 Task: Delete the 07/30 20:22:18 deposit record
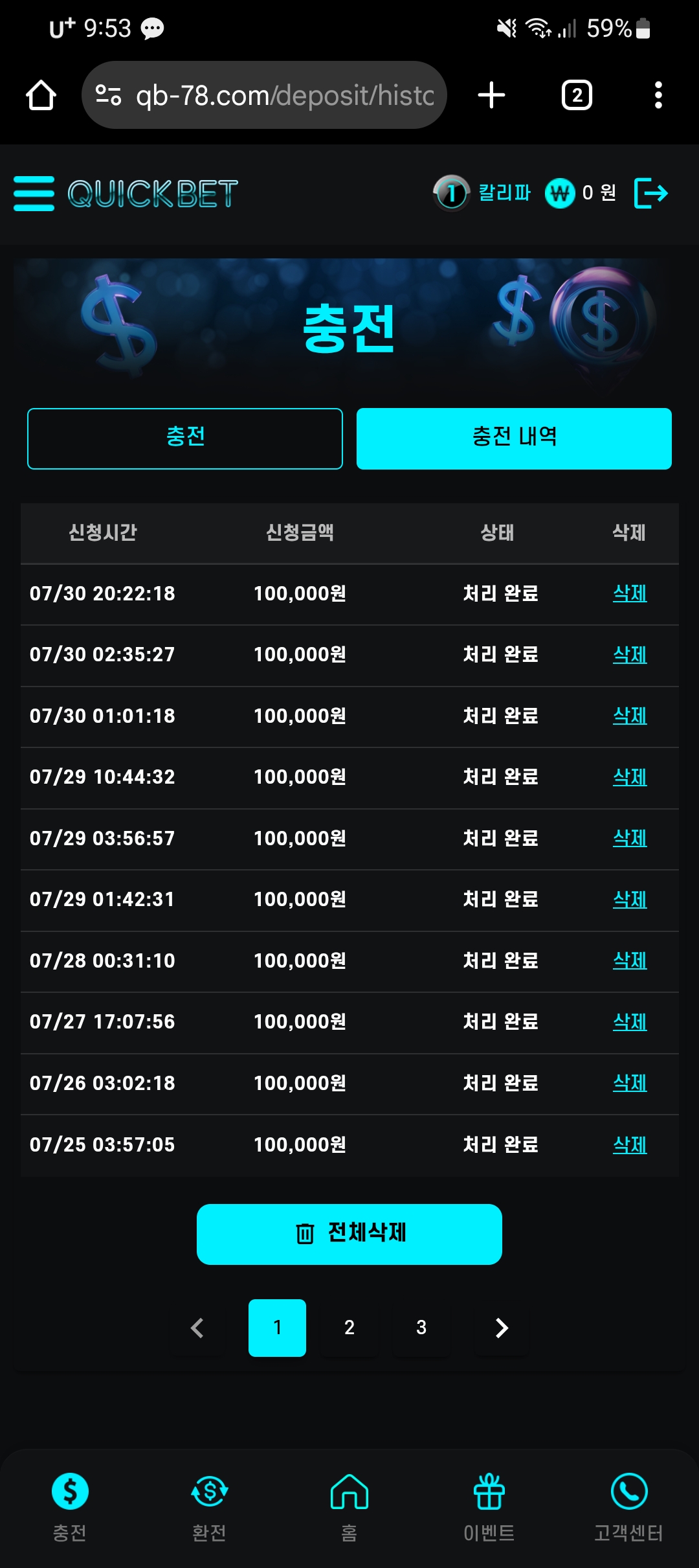point(630,593)
